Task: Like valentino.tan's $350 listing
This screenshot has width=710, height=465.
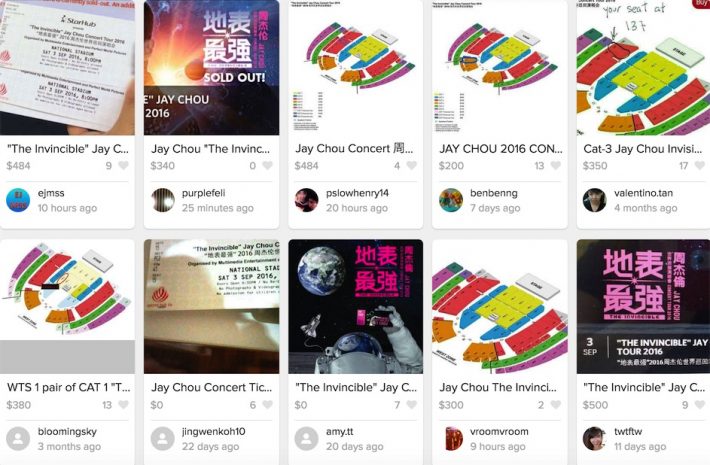Action: click(x=699, y=166)
